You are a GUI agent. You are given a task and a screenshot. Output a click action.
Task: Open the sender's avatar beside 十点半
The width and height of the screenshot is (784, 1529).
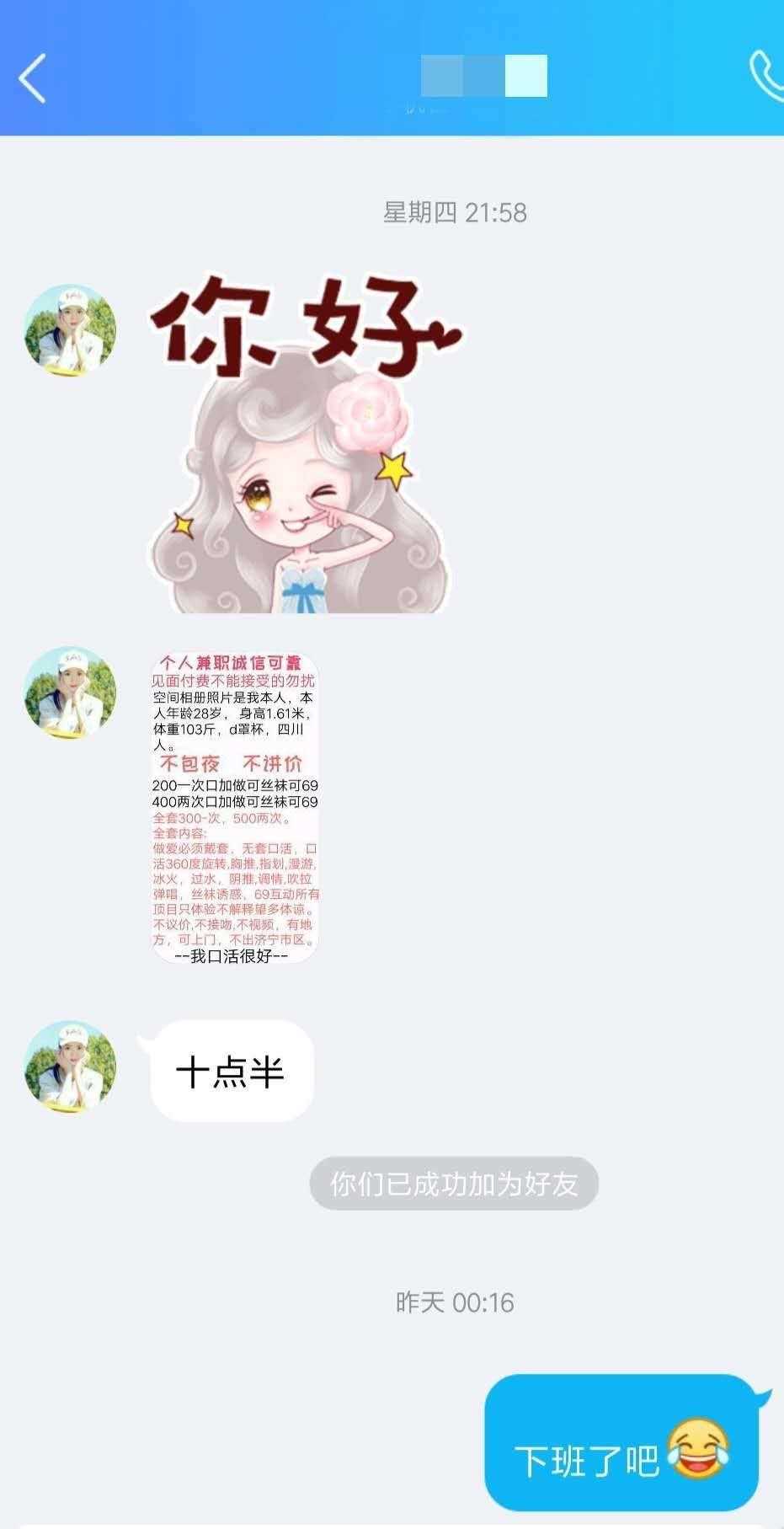click(70, 1067)
